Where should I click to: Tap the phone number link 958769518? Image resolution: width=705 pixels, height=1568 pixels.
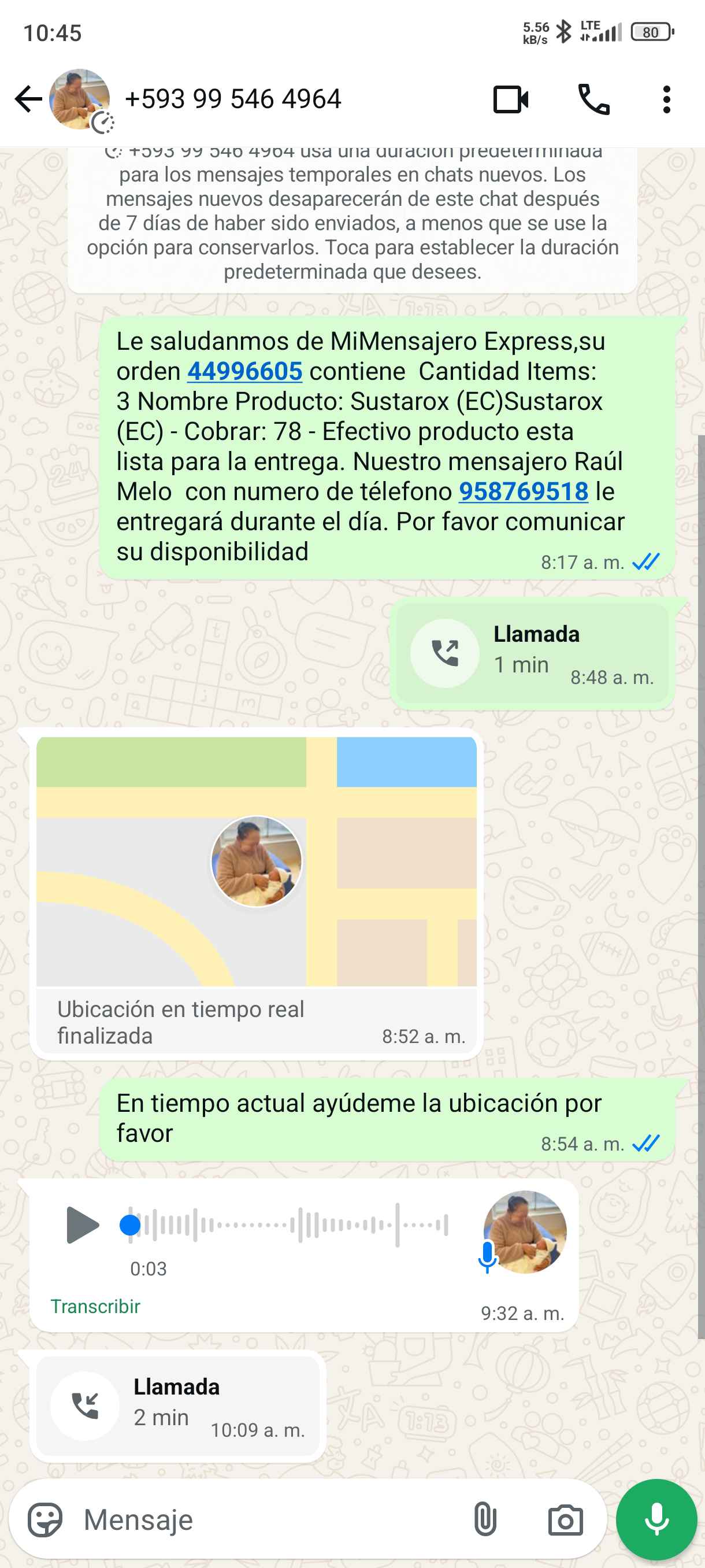coord(523,492)
